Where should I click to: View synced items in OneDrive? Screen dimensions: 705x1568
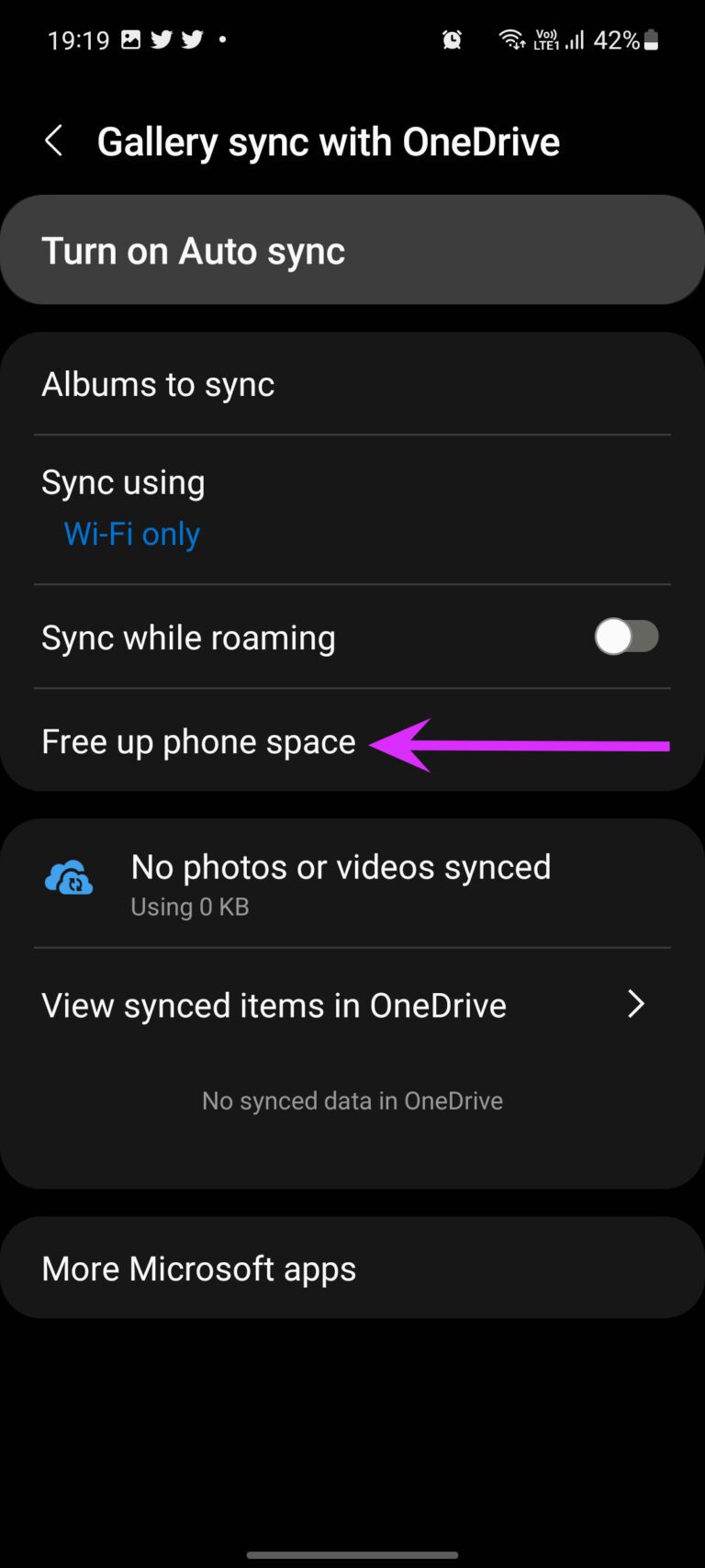(274, 1004)
